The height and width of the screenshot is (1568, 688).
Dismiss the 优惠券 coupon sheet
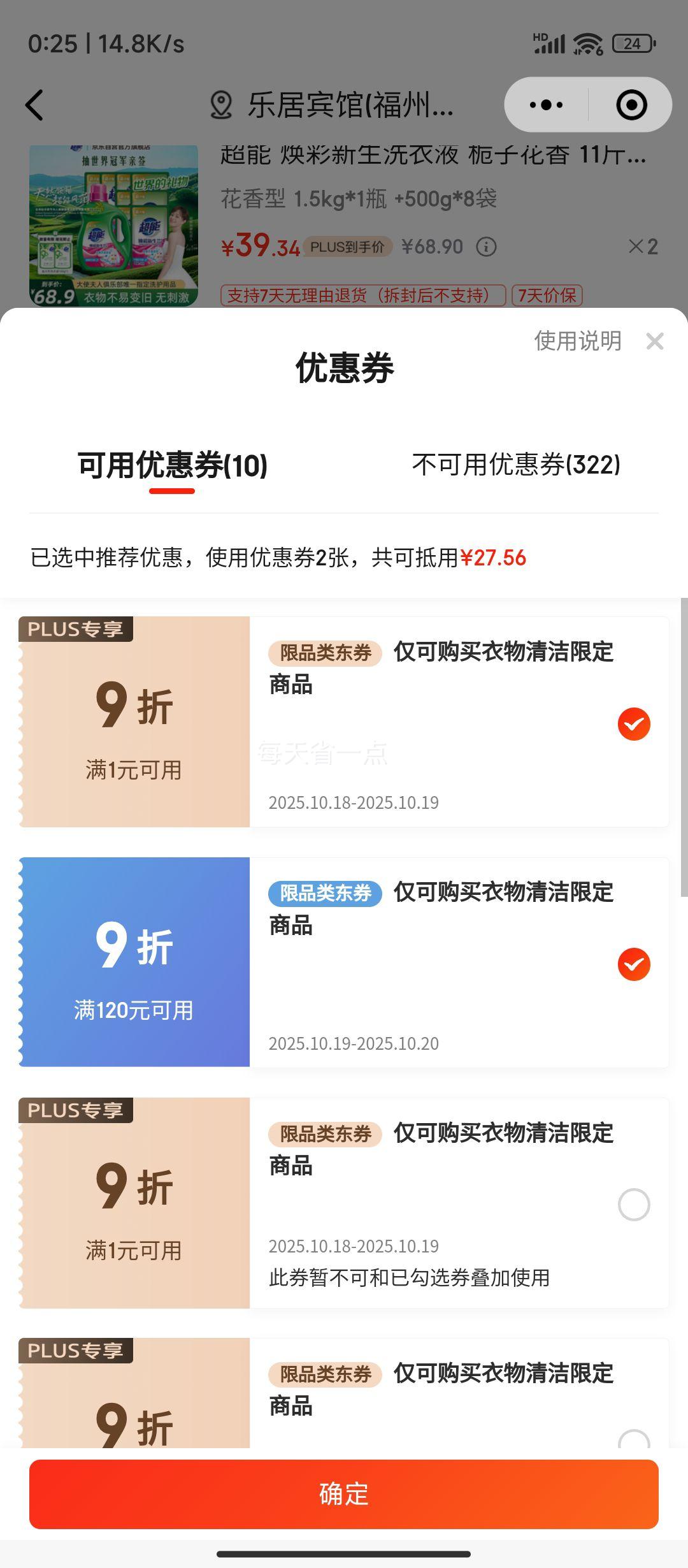tap(655, 342)
